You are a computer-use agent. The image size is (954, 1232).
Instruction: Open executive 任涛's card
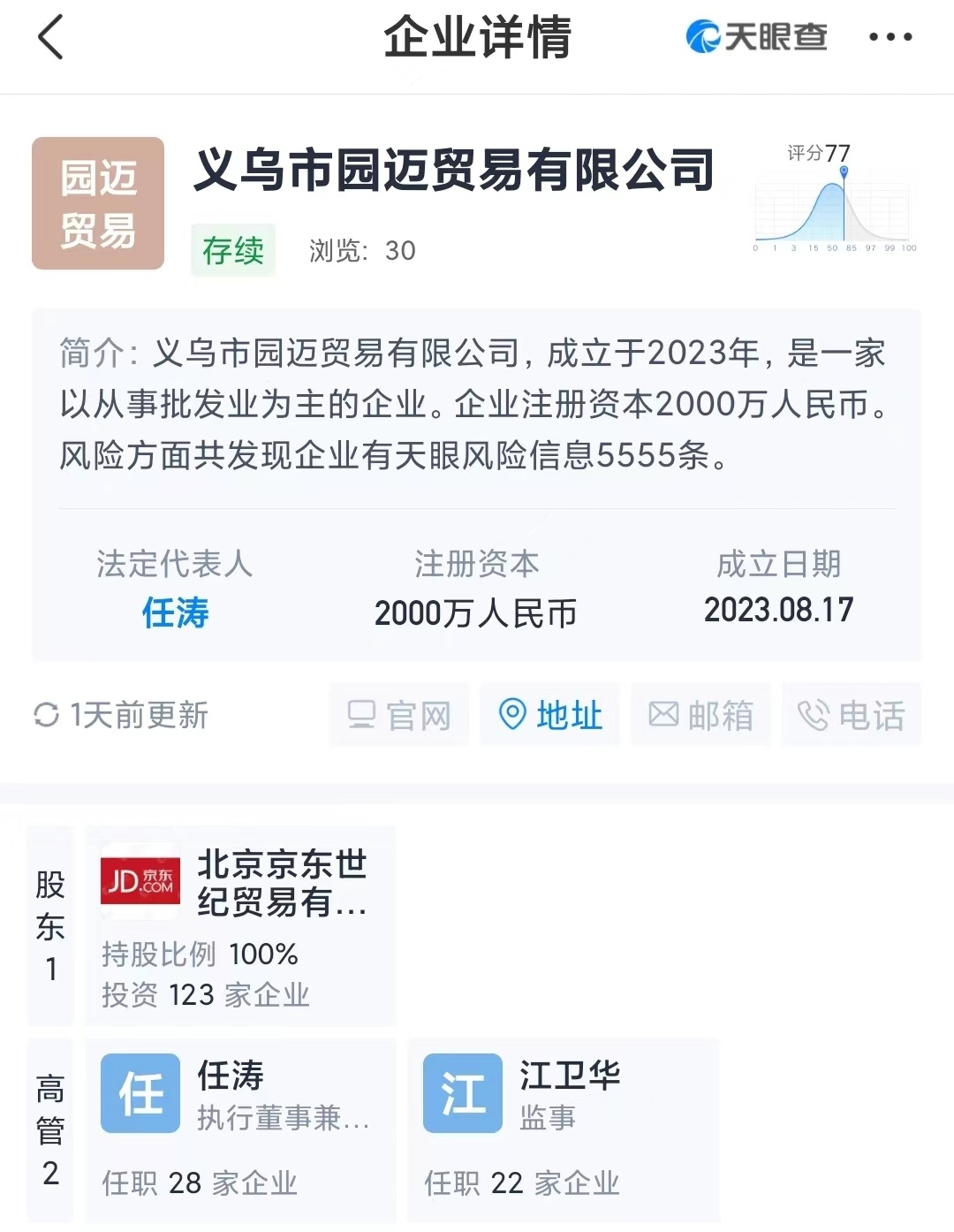click(240, 1129)
